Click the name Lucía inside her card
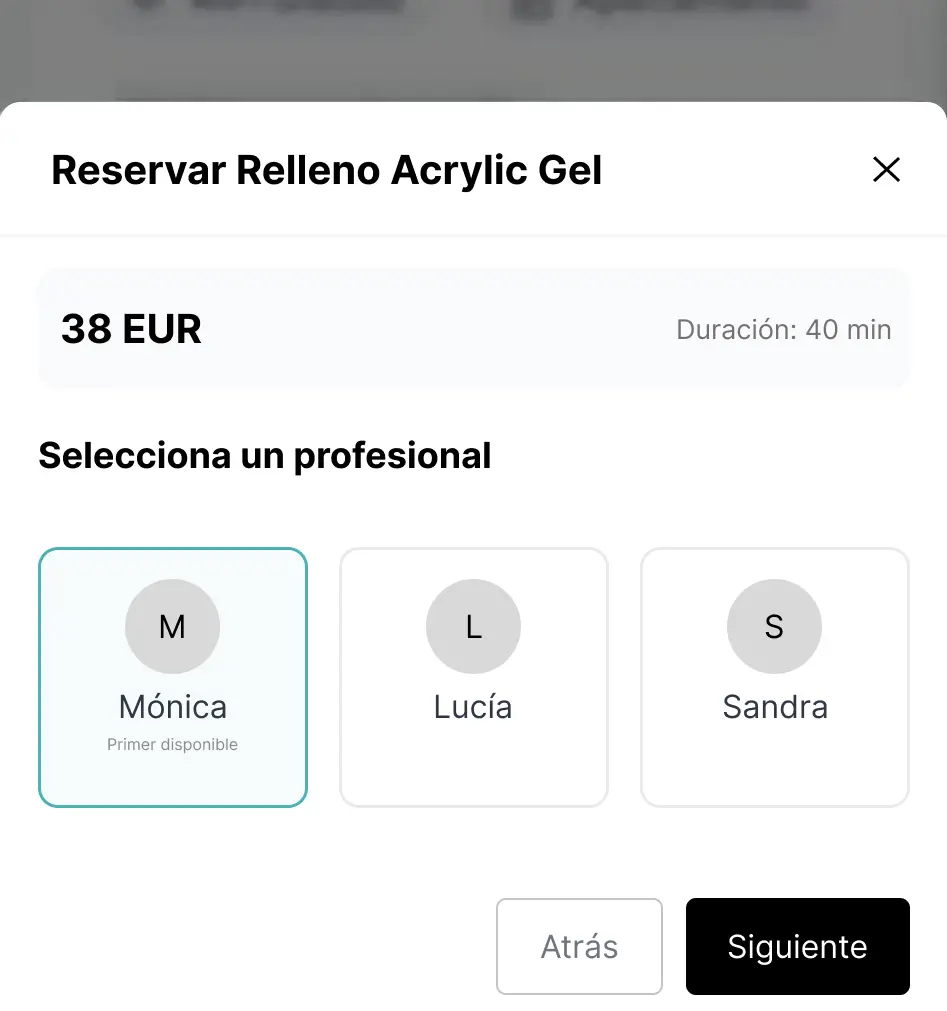Screen dimensions: 947x1011 point(473,706)
